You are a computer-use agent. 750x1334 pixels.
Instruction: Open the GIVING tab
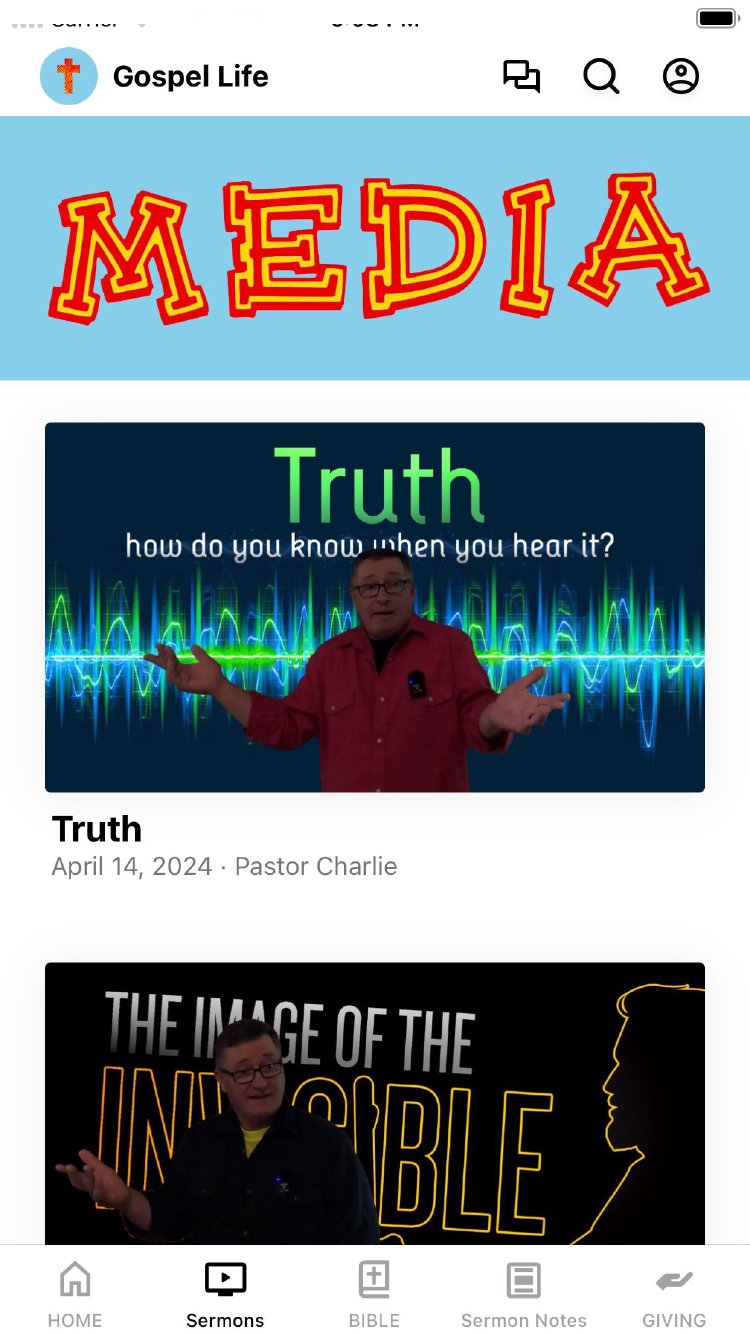point(674,1294)
